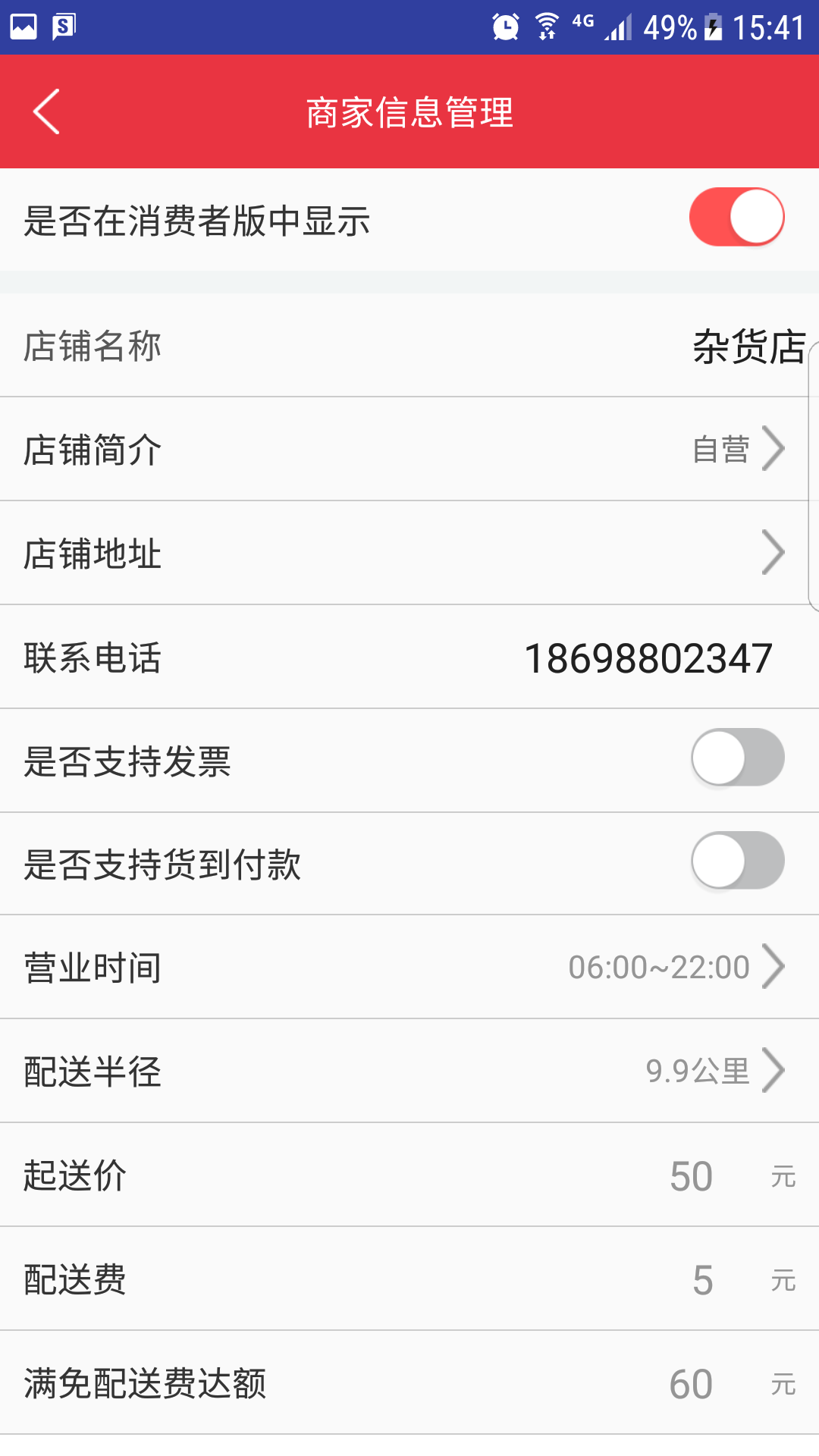Disable 是否在消费者版中显示 switch
Screen dimensions: 819x1456
click(x=736, y=218)
